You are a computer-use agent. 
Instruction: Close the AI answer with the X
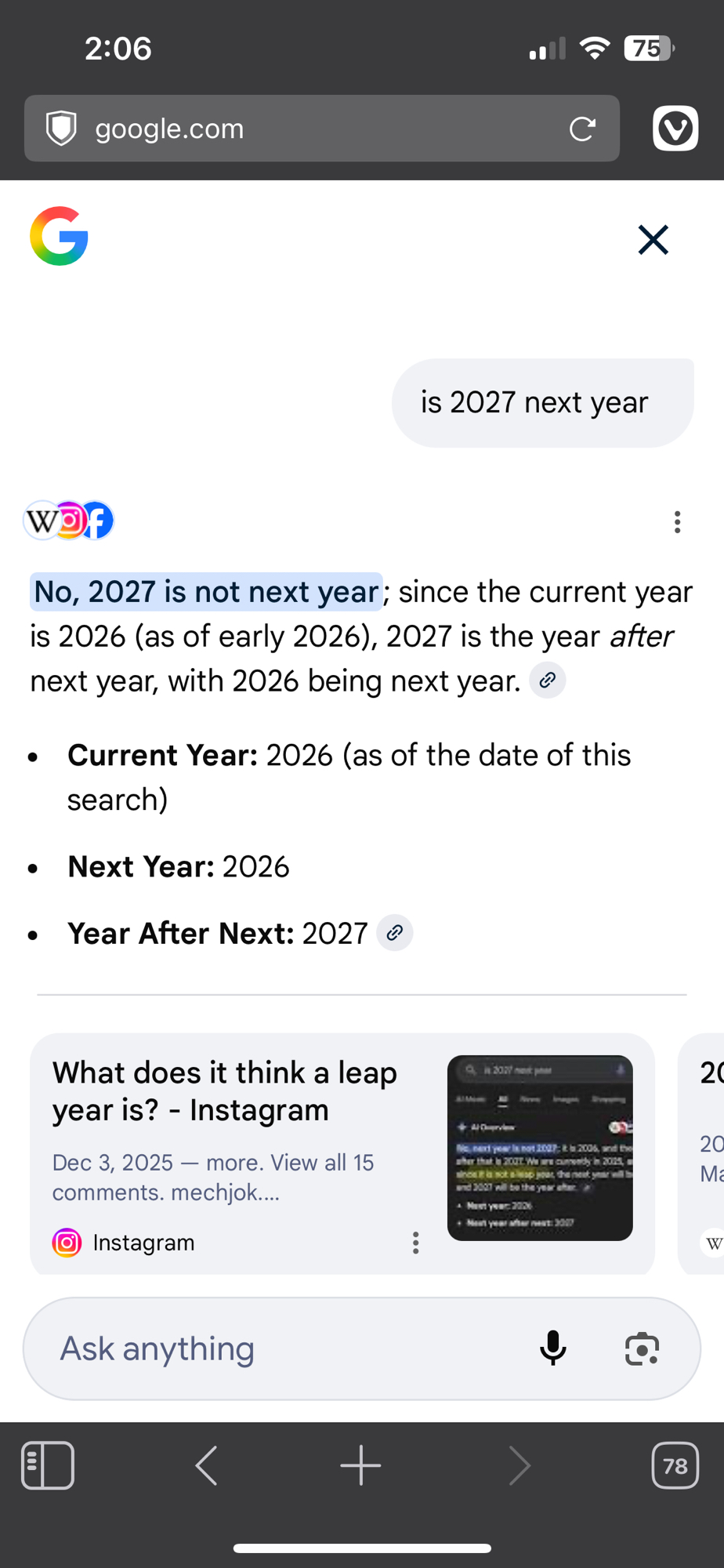653,240
